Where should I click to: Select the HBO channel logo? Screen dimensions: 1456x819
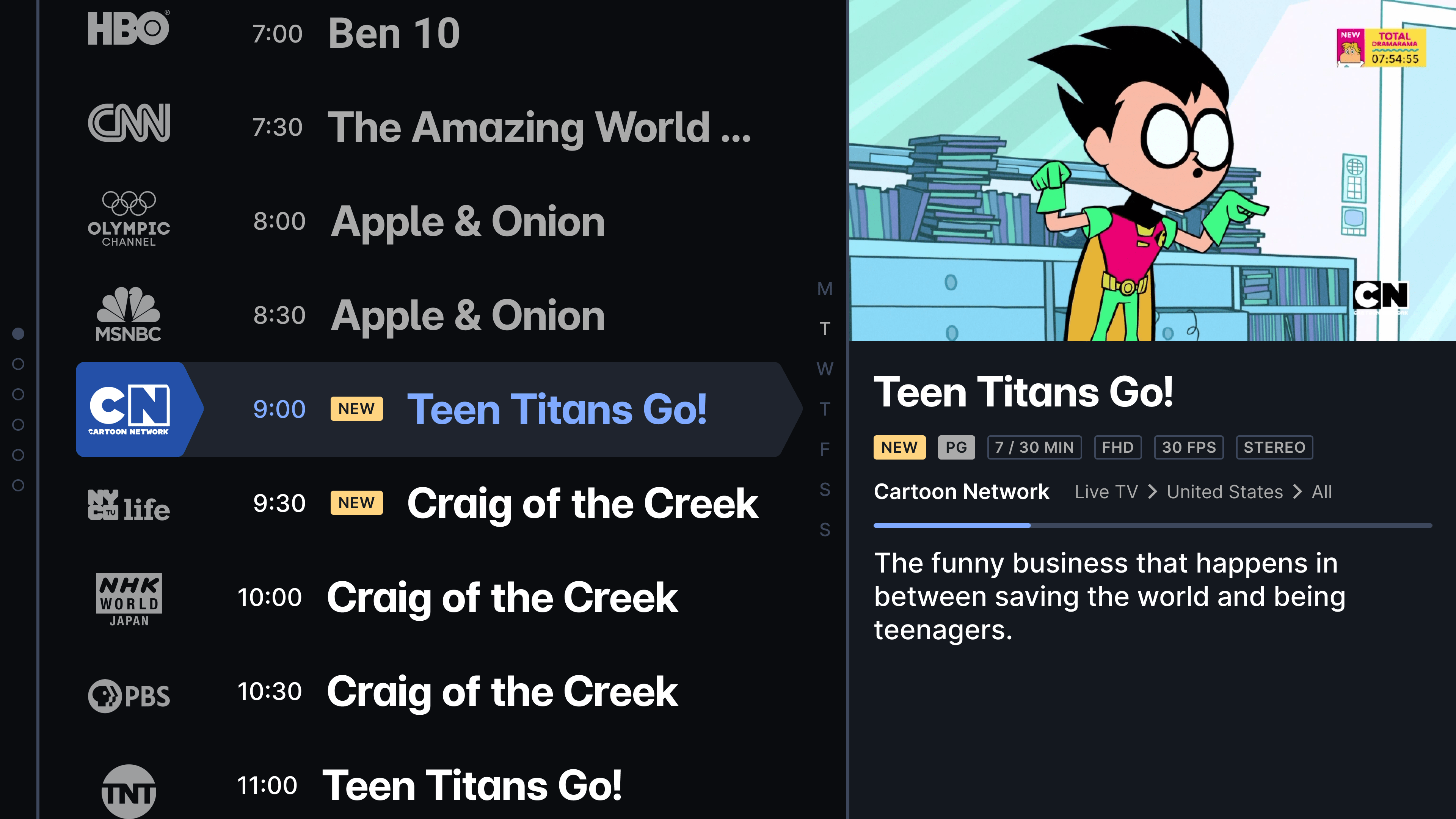tap(128, 28)
